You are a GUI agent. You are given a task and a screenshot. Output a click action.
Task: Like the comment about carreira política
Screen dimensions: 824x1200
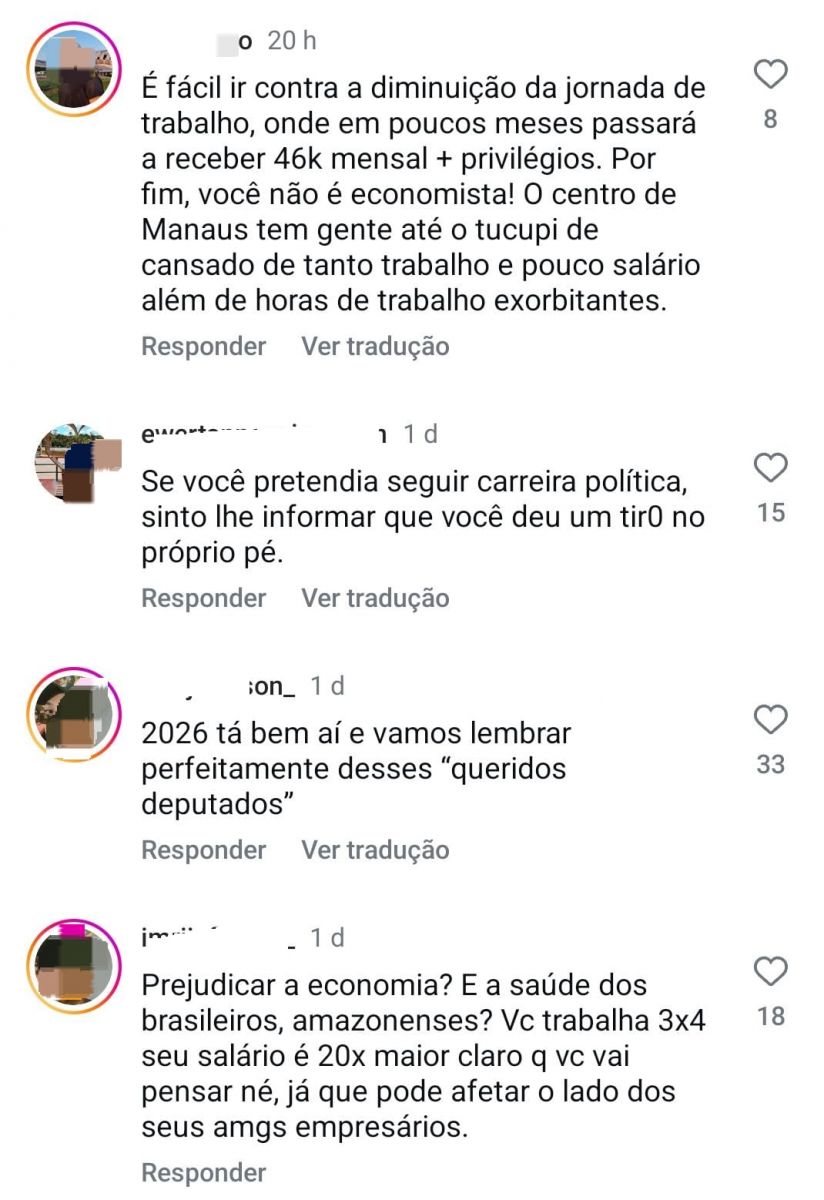tap(770, 467)
